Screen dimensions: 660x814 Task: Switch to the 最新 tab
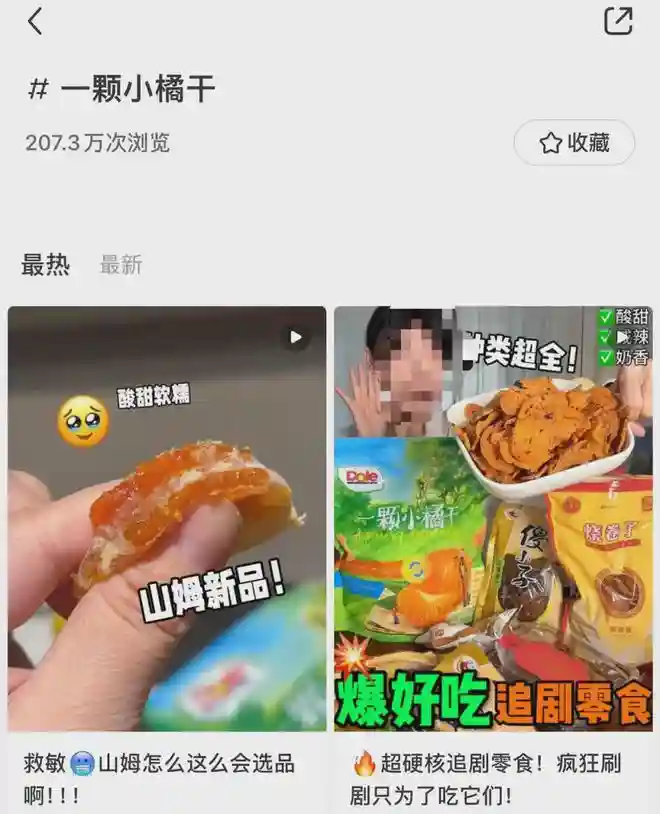point(121,265)
